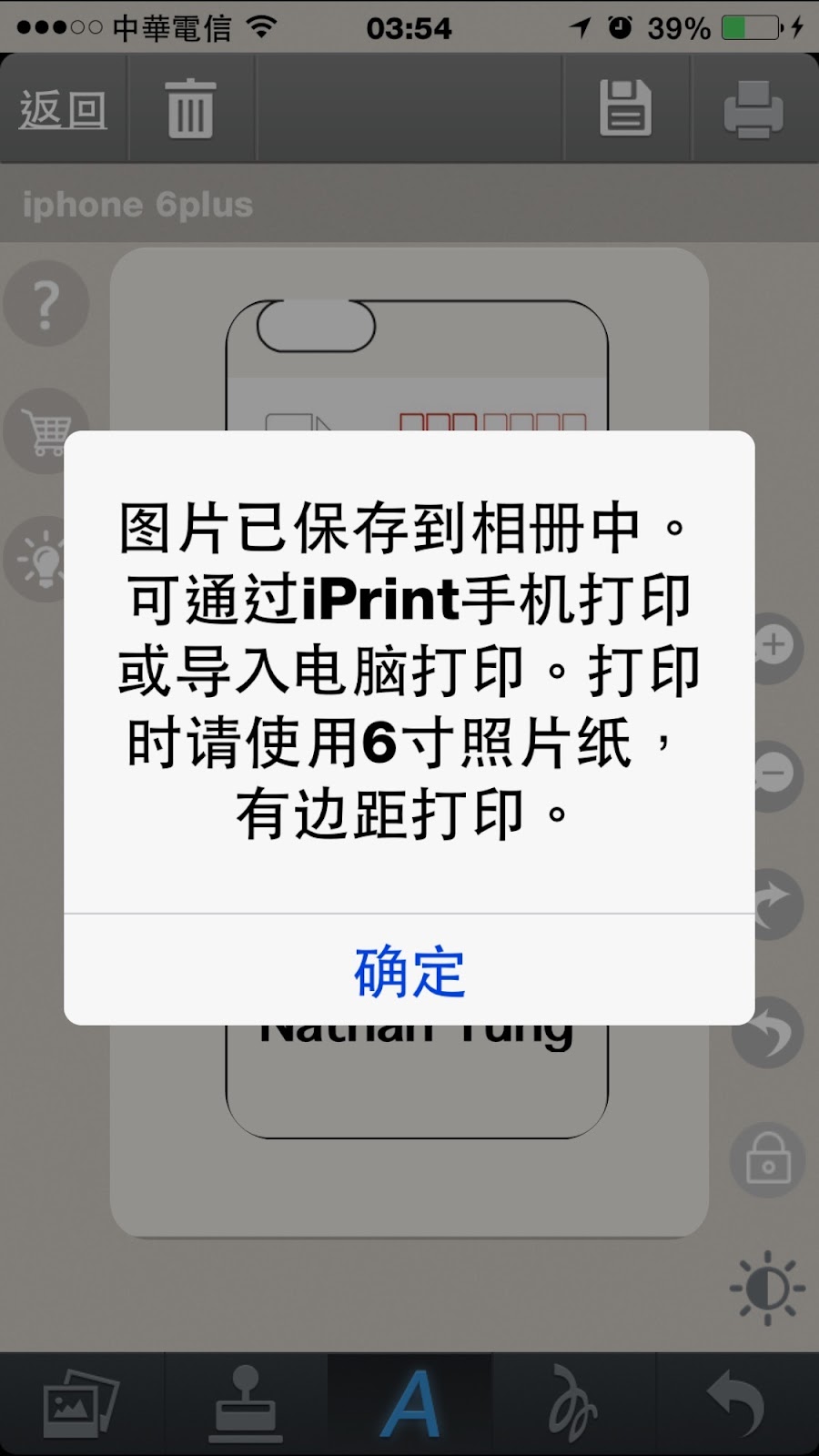The height and width of the screenshot is (1456, 819).
Task: Switch to the stamp tool
Action: [246, 1403]
